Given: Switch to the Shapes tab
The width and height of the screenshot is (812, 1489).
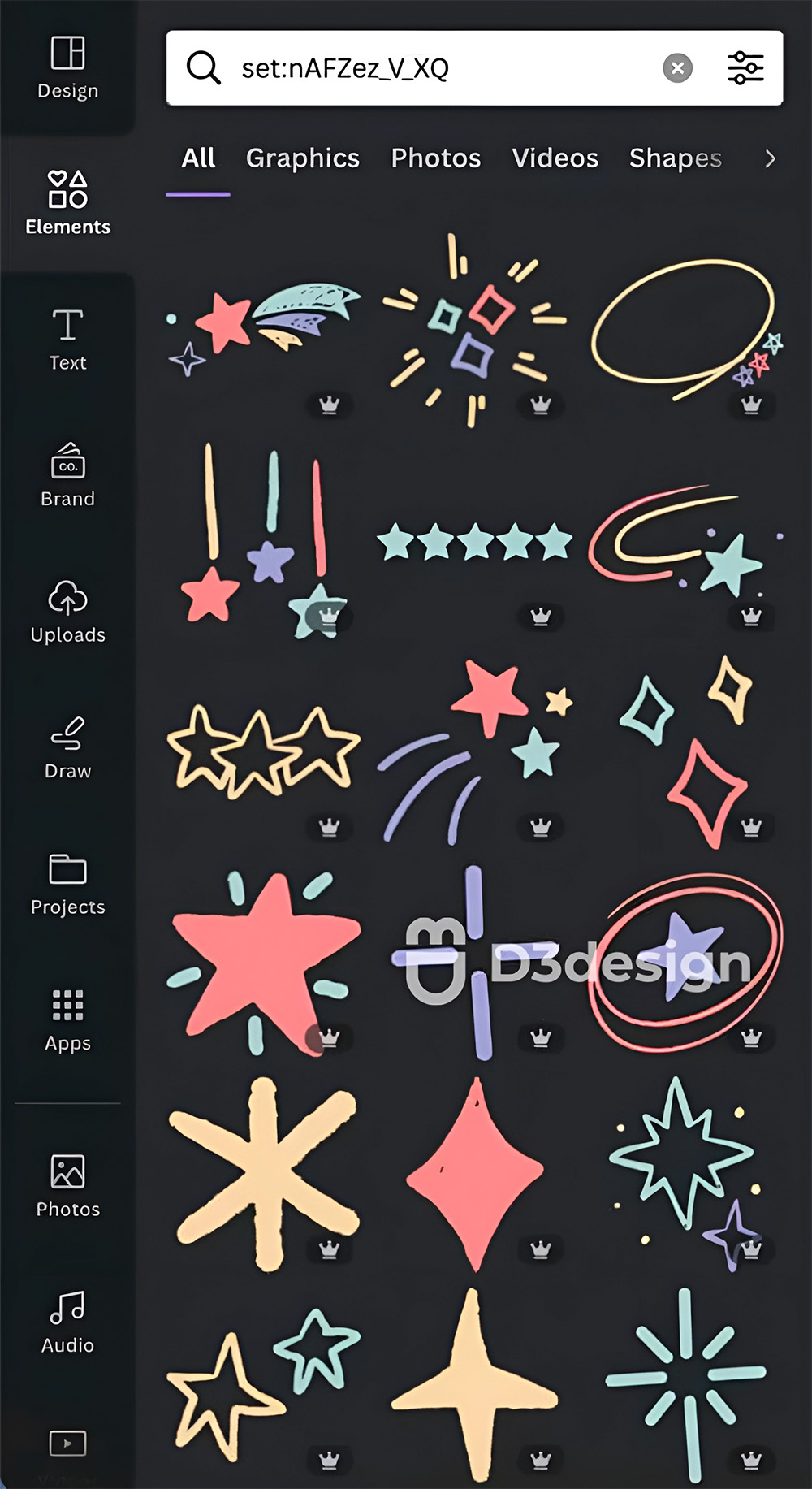Looking at the screenshot, I should (x=675, y=158).
